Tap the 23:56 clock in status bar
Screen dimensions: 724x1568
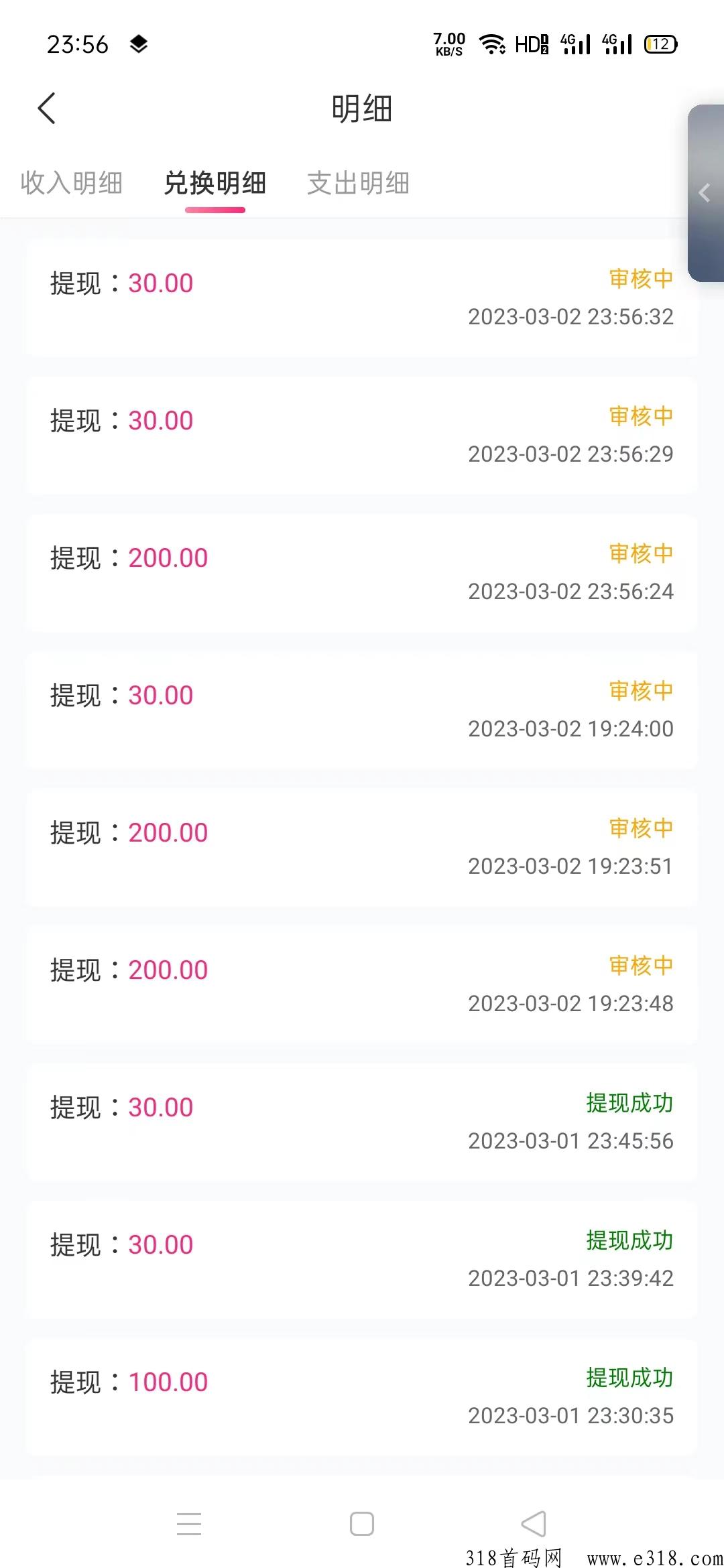[76, 42]
